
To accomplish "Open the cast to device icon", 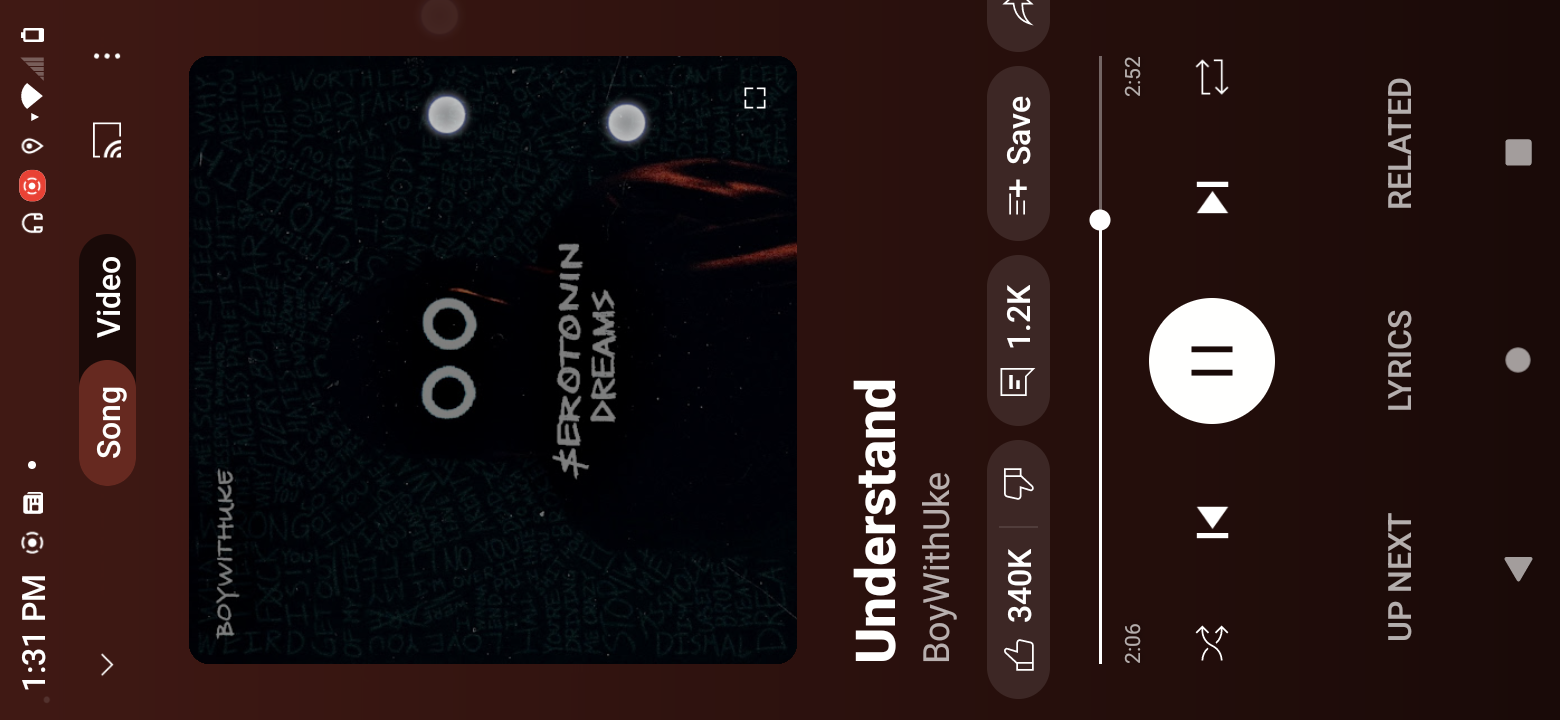I will pos(107,140).
